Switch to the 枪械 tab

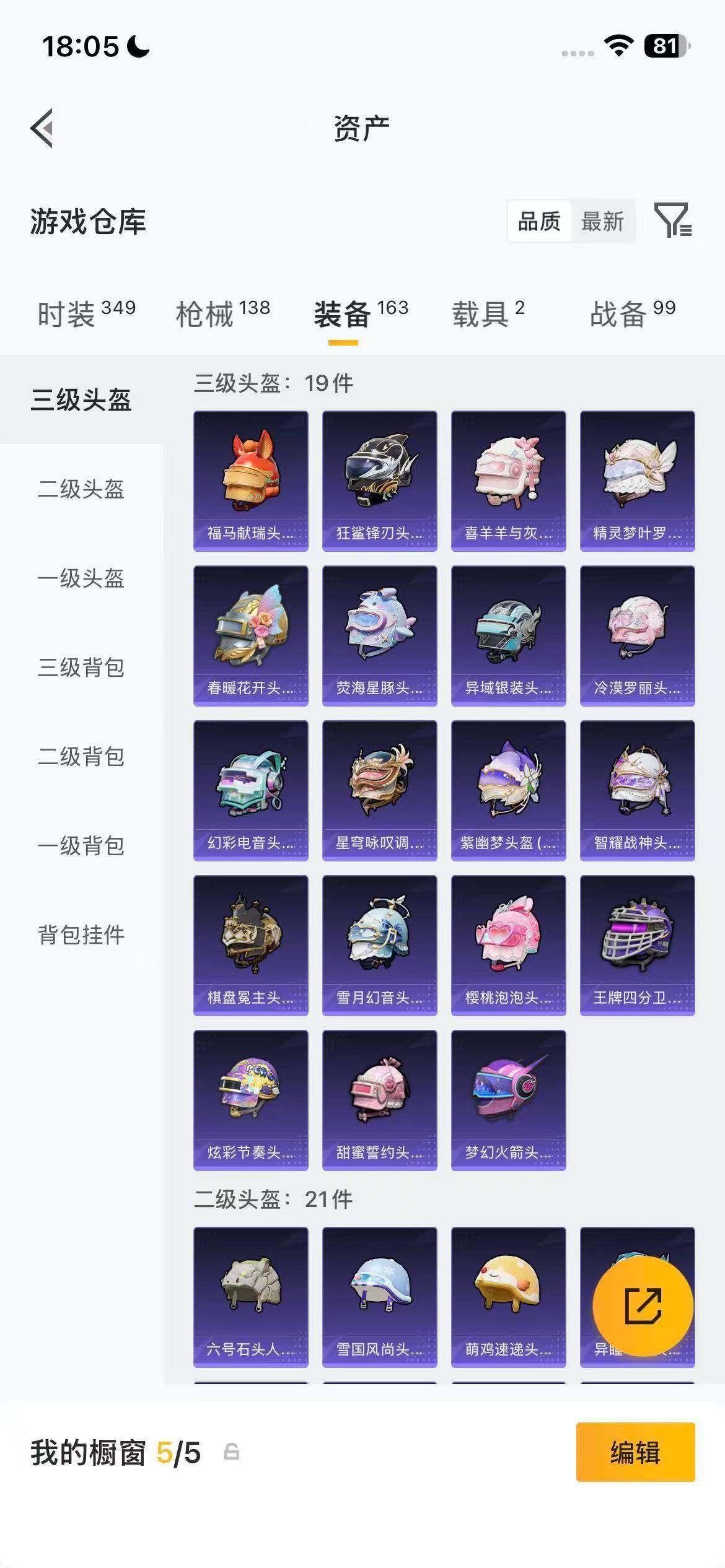(222, 313)
